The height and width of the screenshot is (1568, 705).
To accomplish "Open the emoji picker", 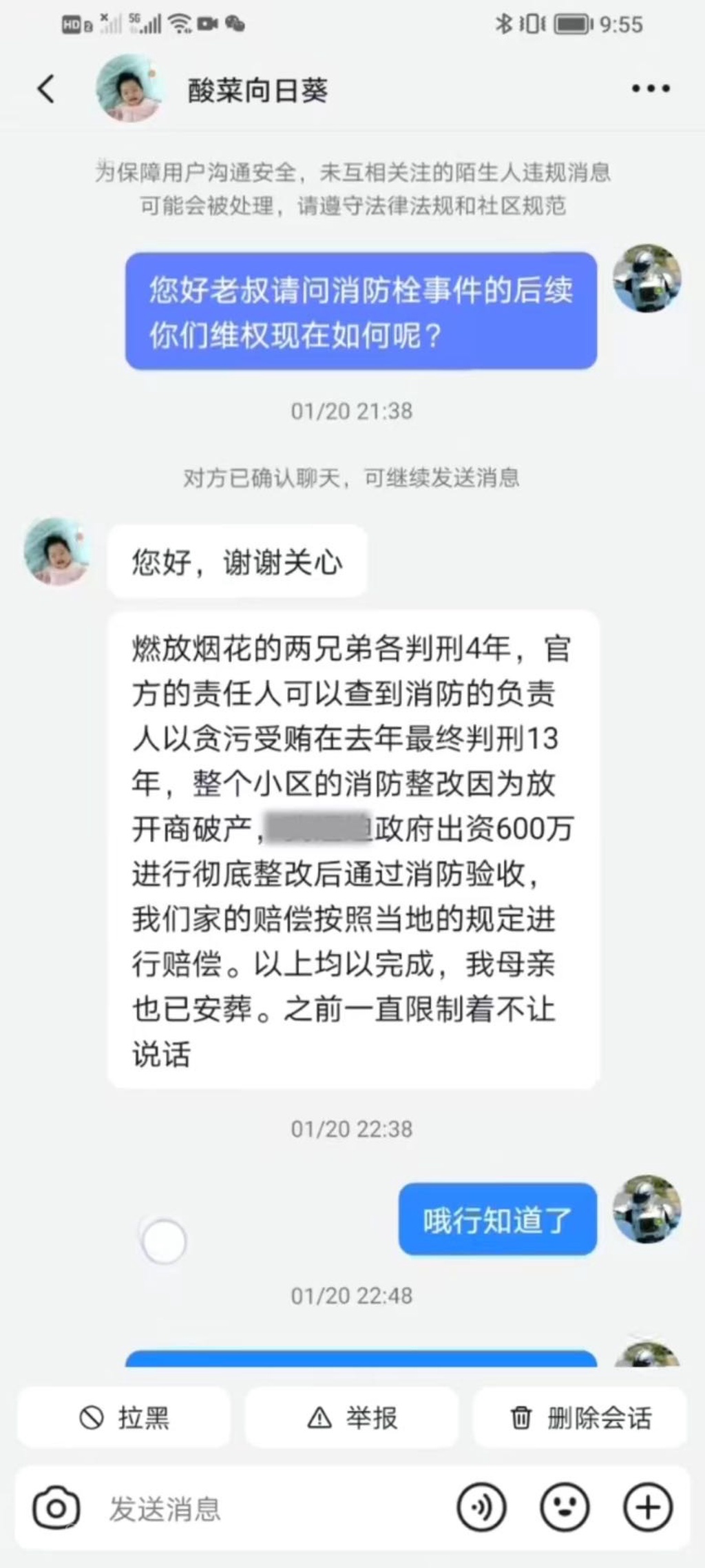I will [565, 1508].
